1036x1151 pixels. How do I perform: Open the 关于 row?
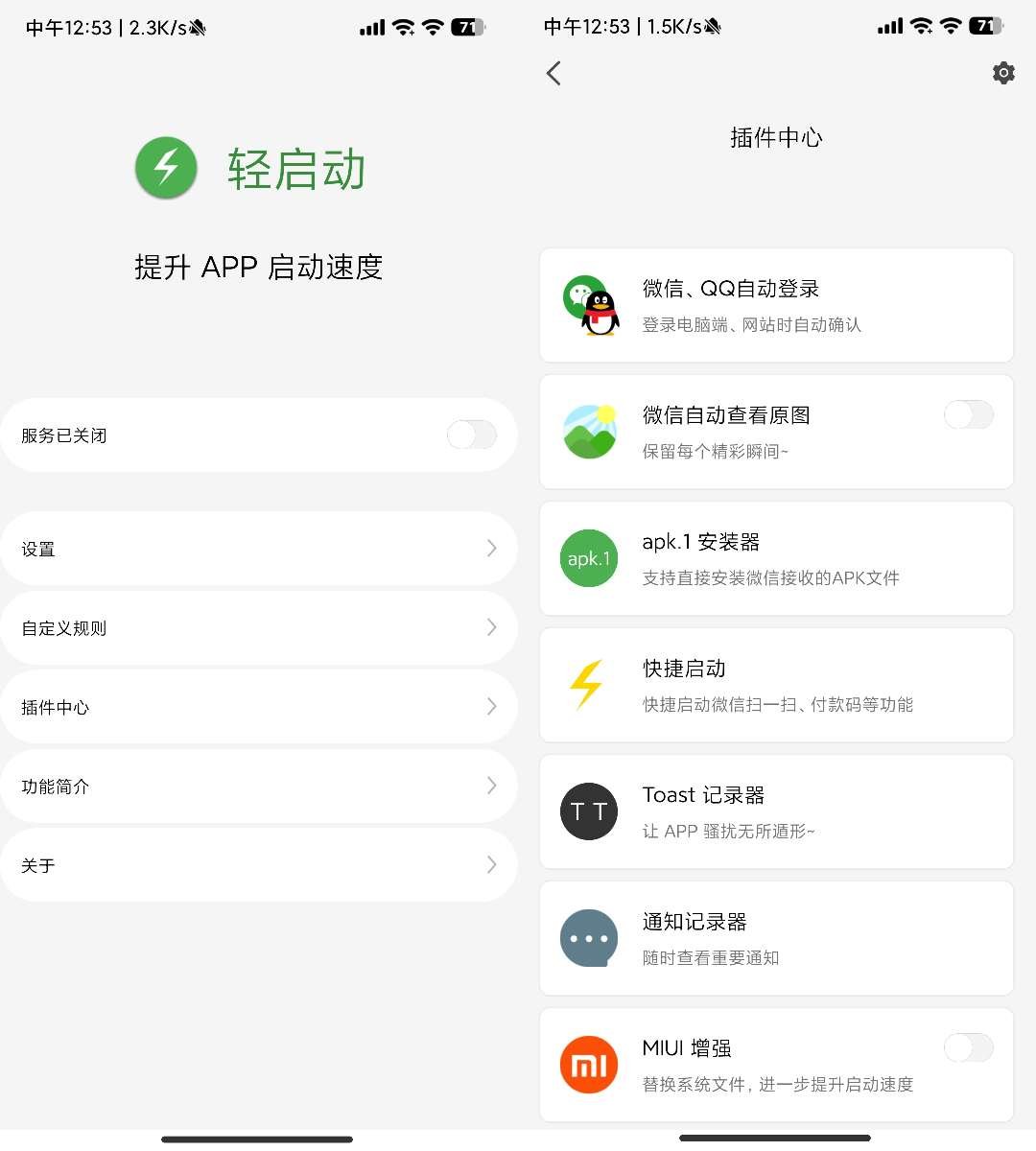coord(259,865)
